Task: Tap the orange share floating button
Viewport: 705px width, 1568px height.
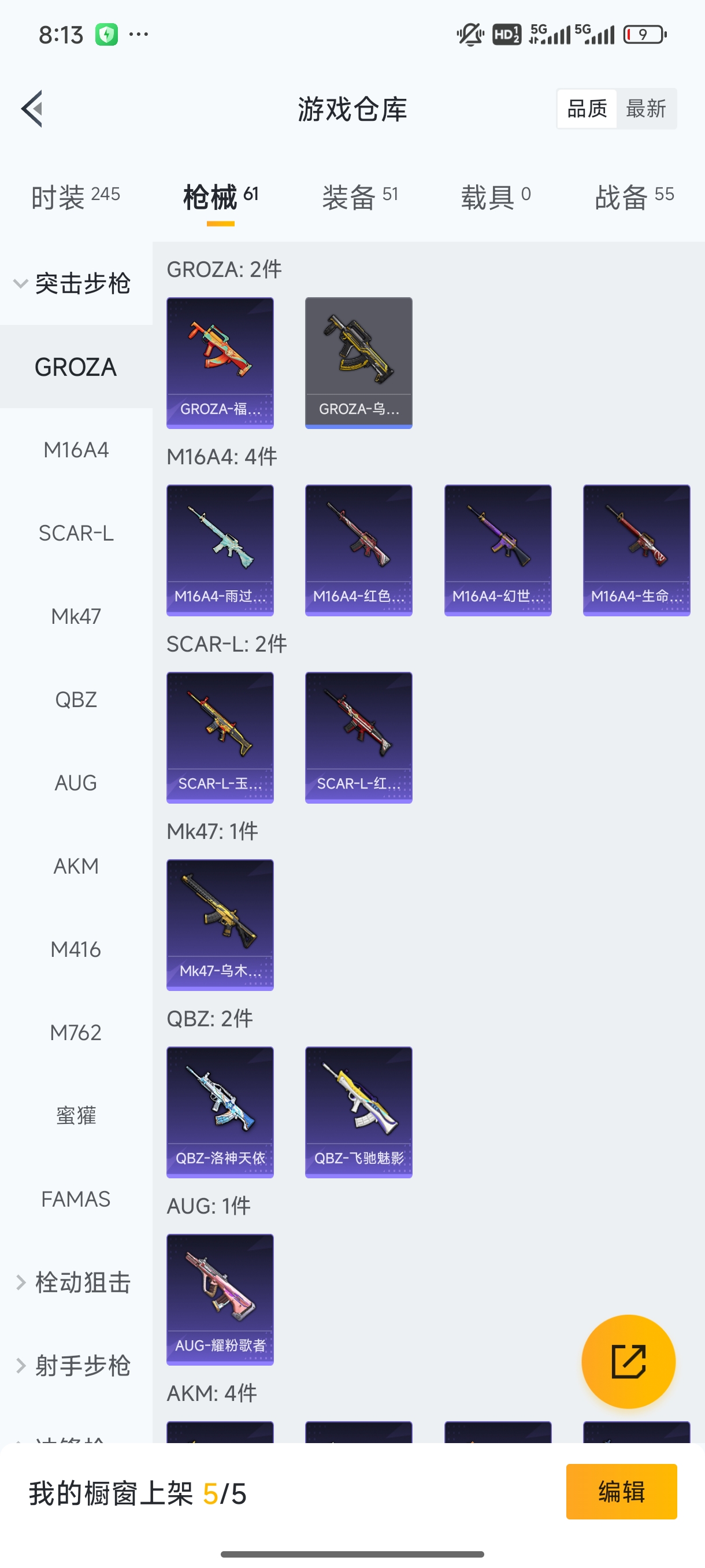Action: coord(628,1362)
